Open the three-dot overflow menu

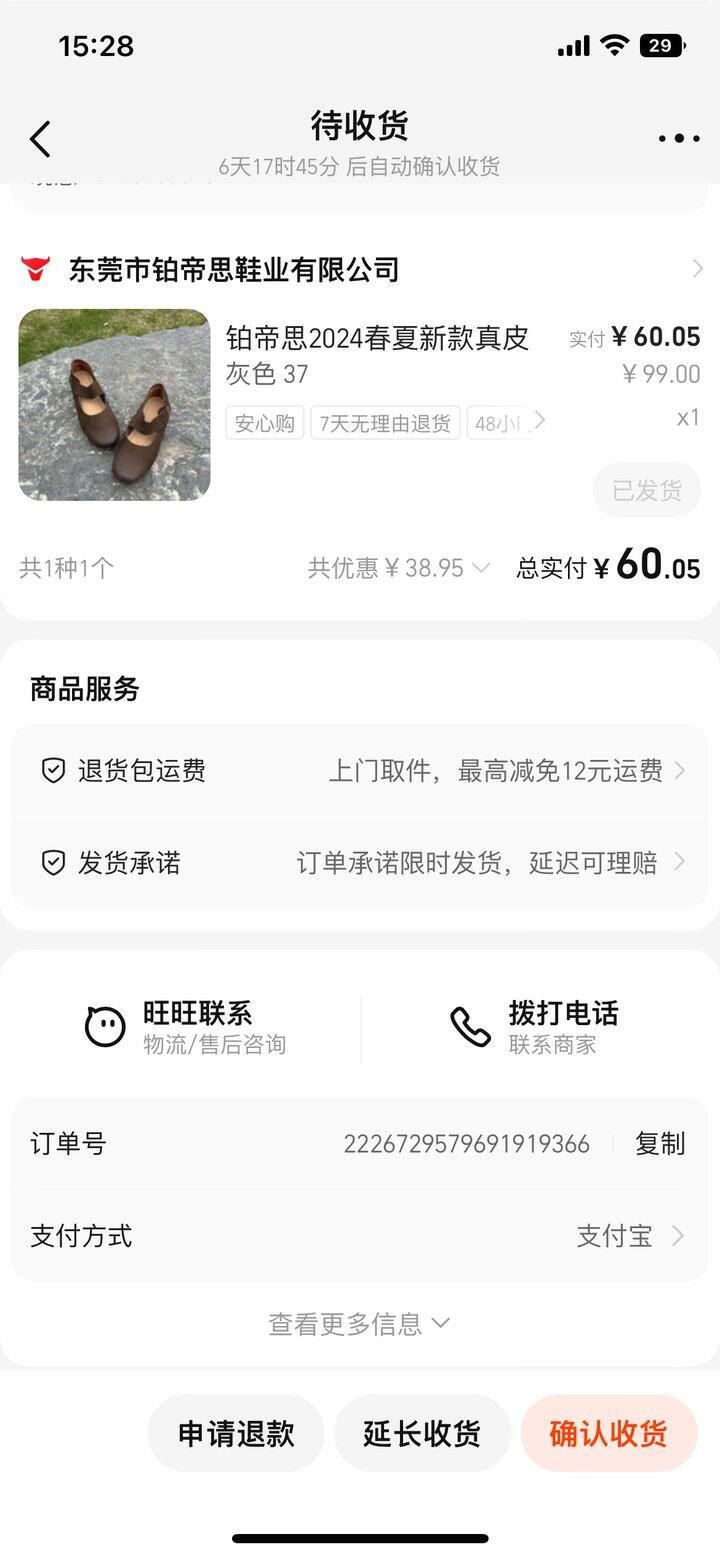click(679, 139)
